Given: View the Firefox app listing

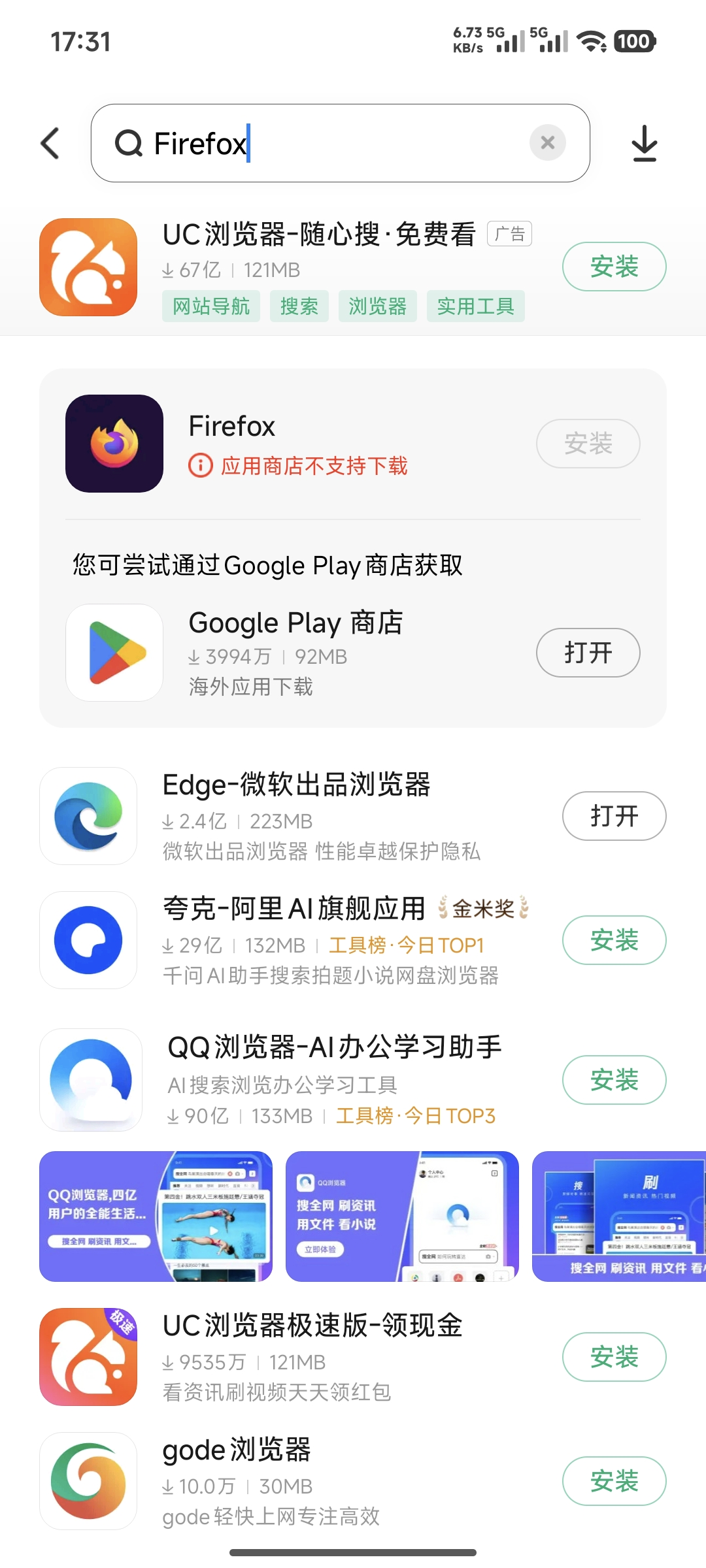Looking at the screenshot, I should point(231,427).
